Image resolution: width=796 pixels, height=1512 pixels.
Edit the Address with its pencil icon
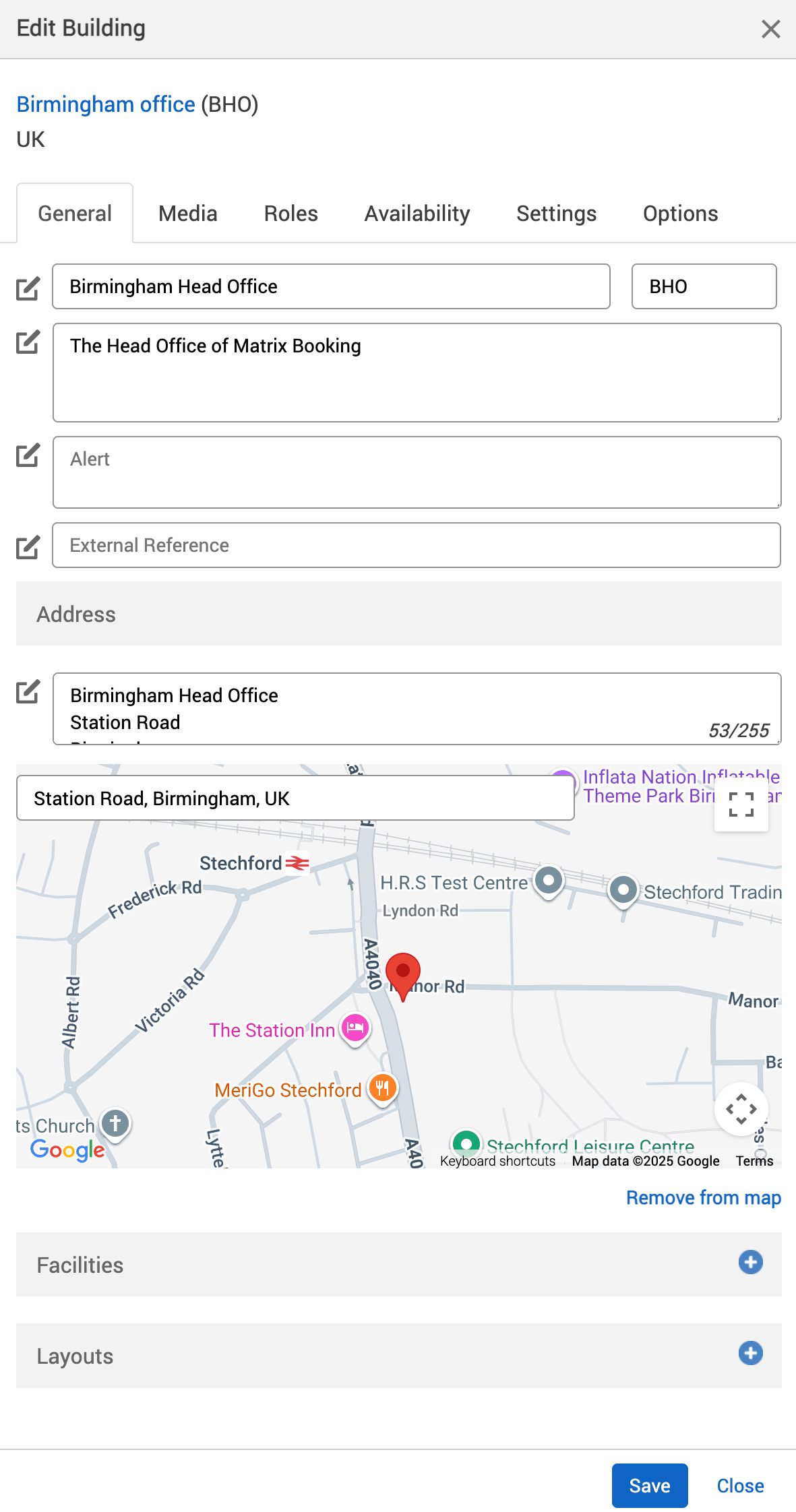tap(26, 693)
